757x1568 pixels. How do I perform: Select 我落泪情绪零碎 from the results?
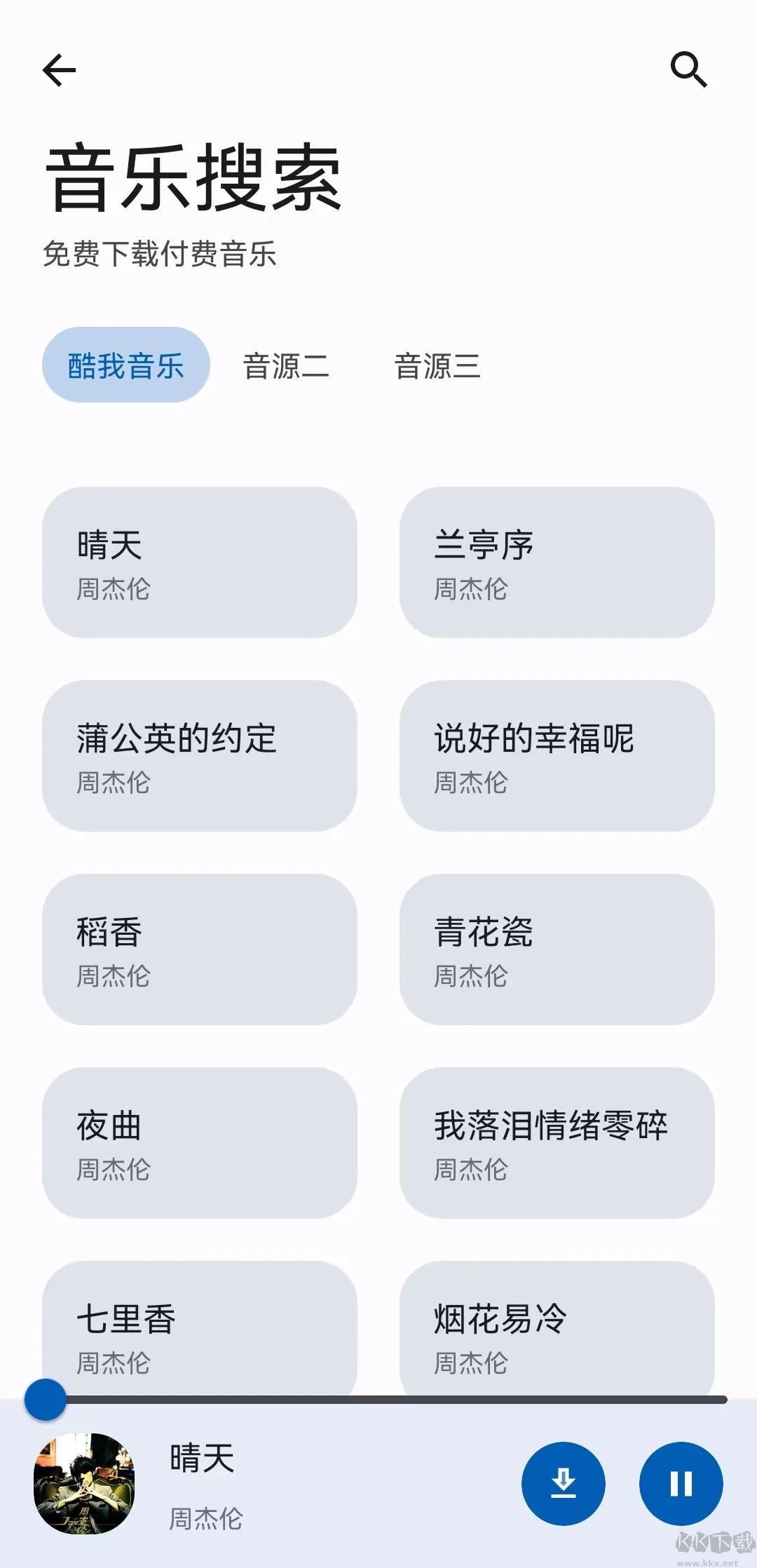(x=557, y=1143)
